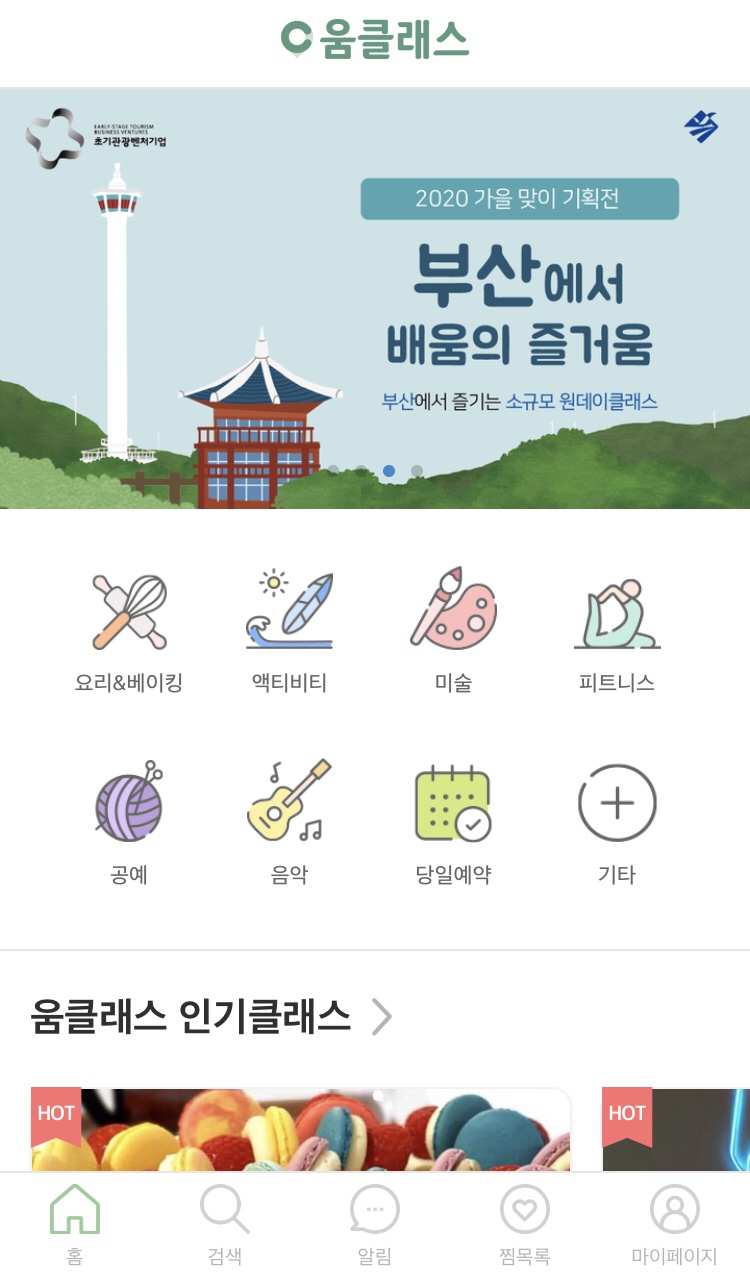
Task: Switch to the 검색 tab
Action: click(225, 1225)
